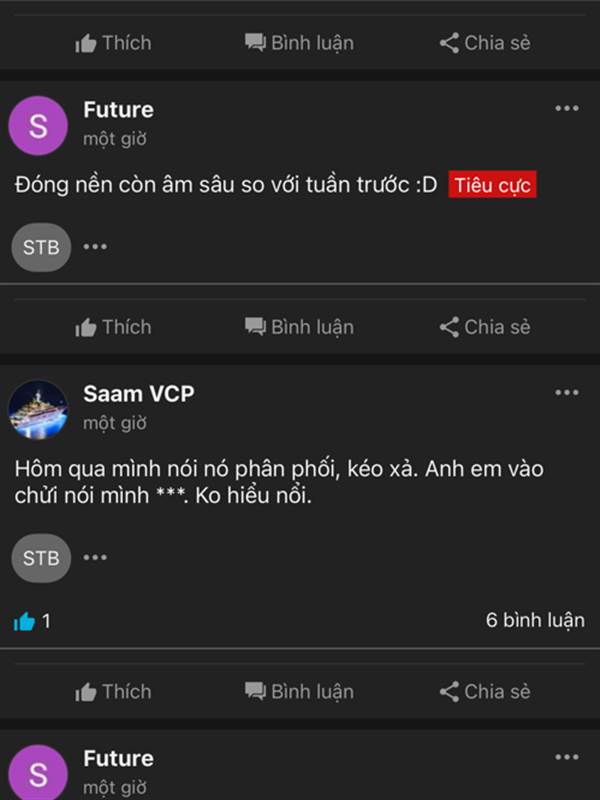The width and height of the screenshot is (600, 800).
Task: View the 6 bình luận on Saam VCP's post
Action: pos(535,620)
